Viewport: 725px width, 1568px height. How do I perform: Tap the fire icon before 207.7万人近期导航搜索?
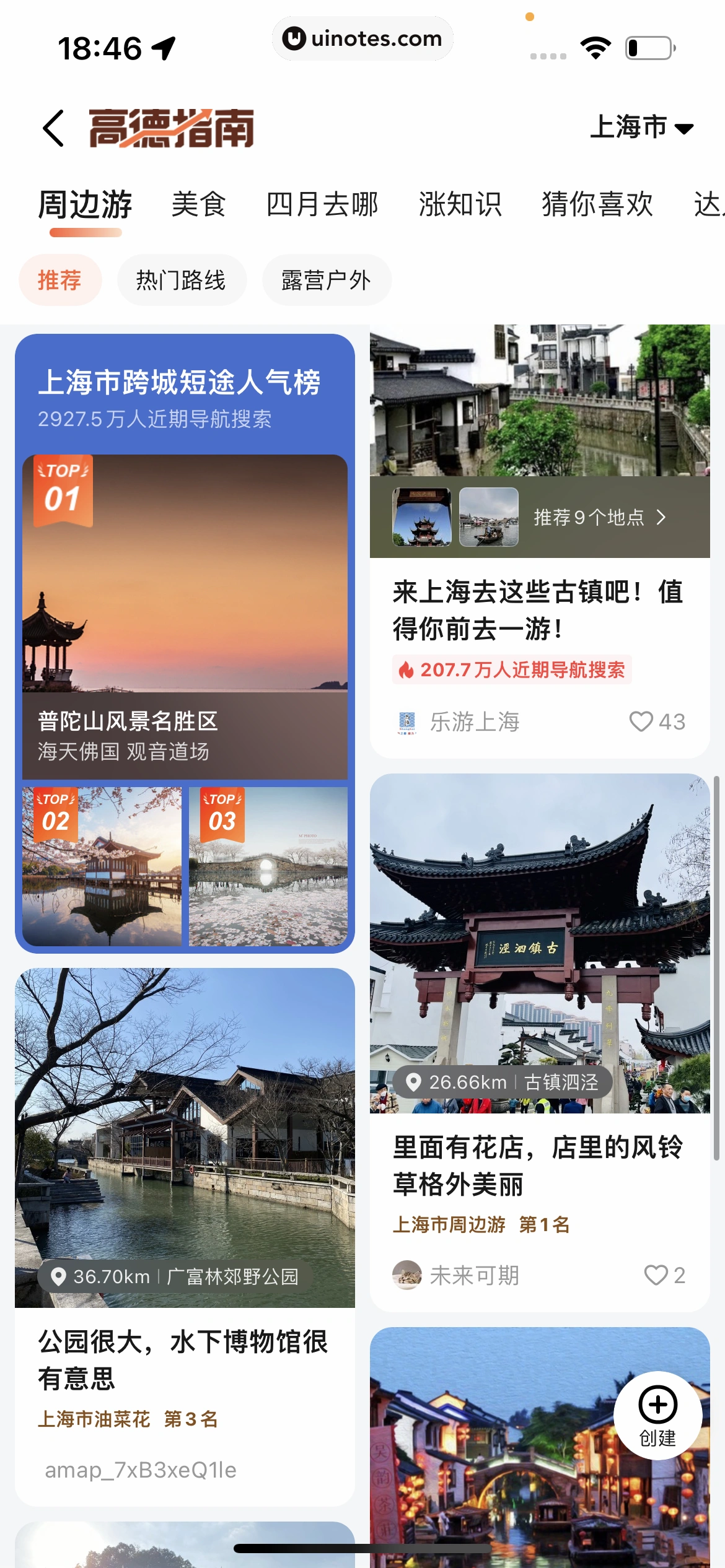[x=408, y=669]
